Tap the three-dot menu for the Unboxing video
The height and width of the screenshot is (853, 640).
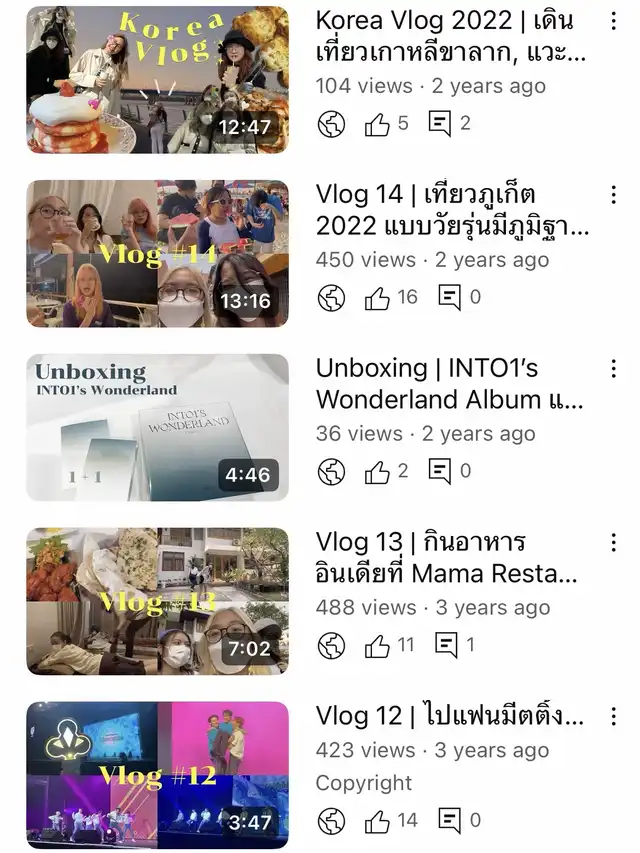click(613, 368)
